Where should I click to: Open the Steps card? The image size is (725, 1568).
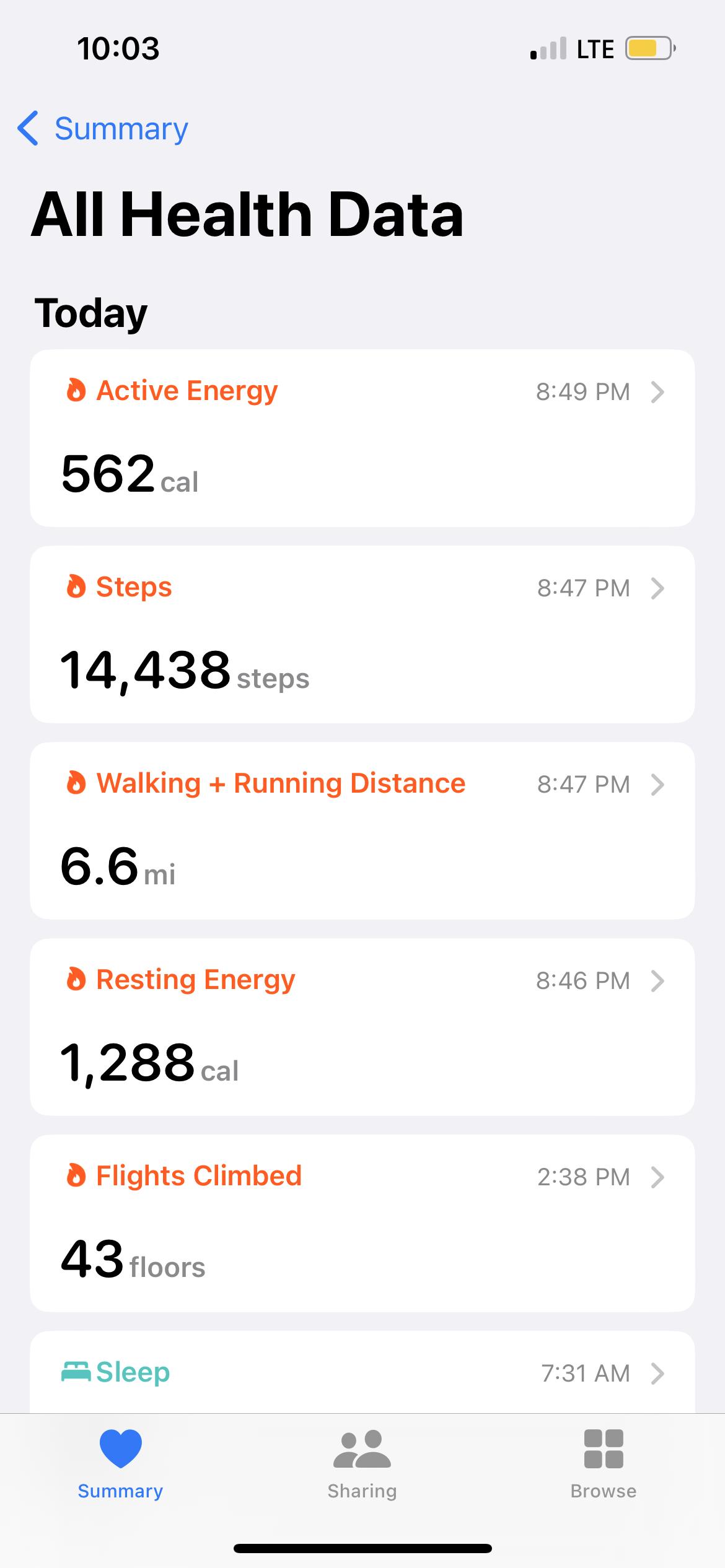pos(362,634)
